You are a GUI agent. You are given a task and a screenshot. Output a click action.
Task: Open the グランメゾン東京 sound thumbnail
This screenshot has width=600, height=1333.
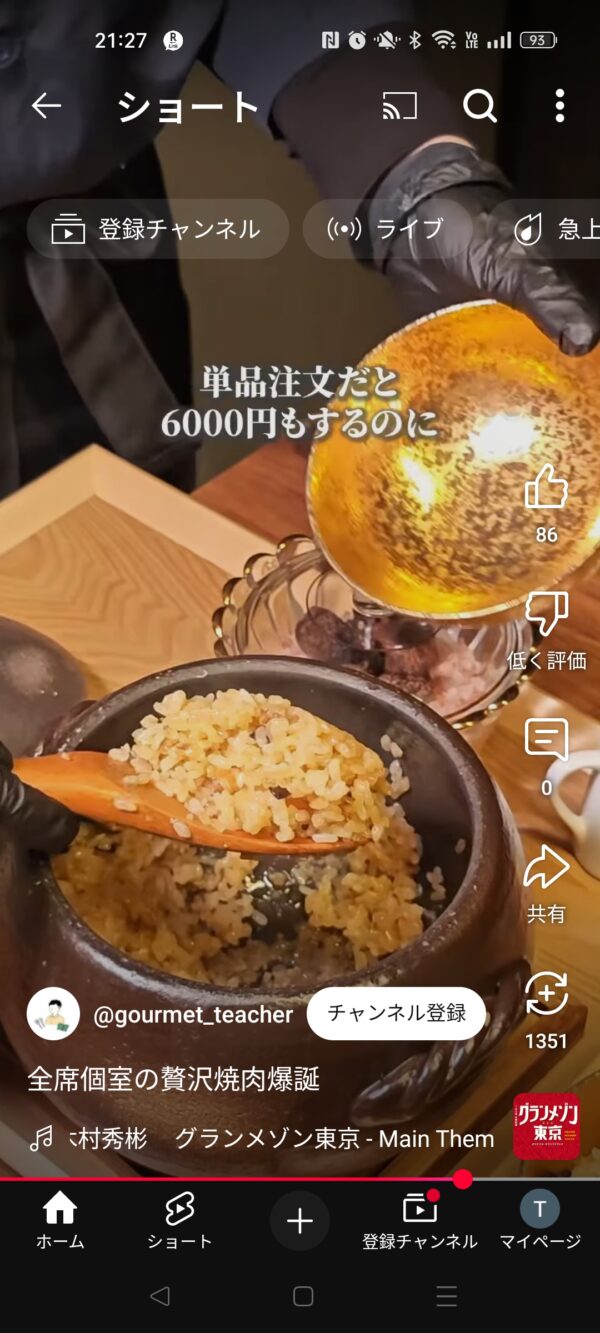(547, 1127)
